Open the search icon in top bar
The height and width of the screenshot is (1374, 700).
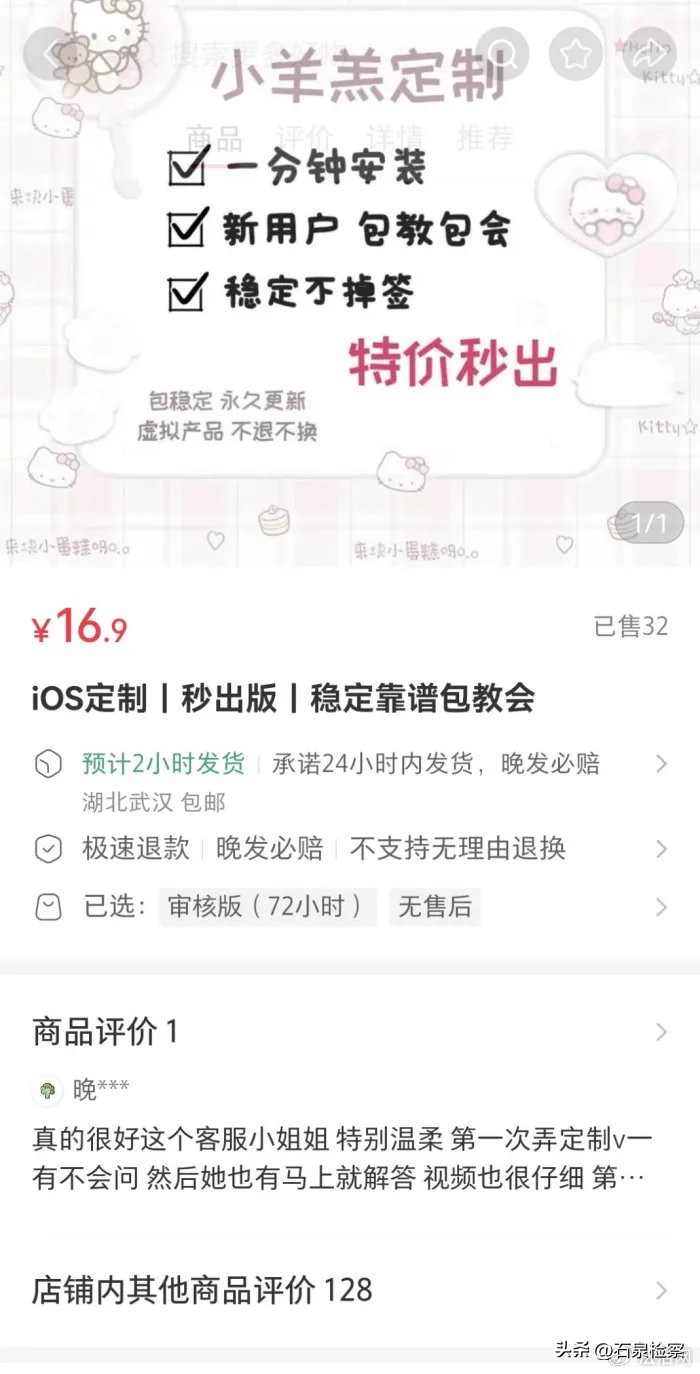[x=503, y=53]
